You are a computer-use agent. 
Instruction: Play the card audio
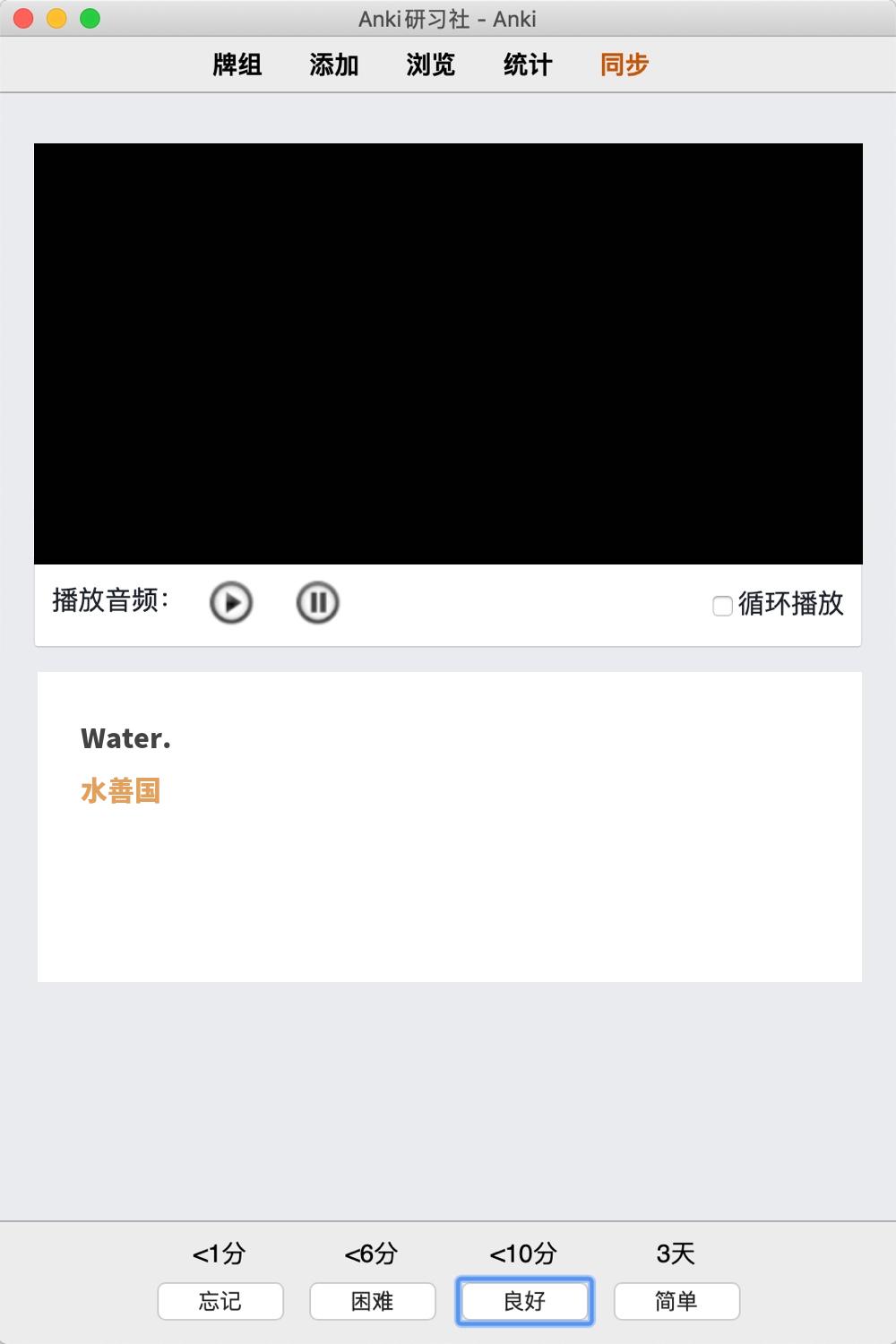231,602
